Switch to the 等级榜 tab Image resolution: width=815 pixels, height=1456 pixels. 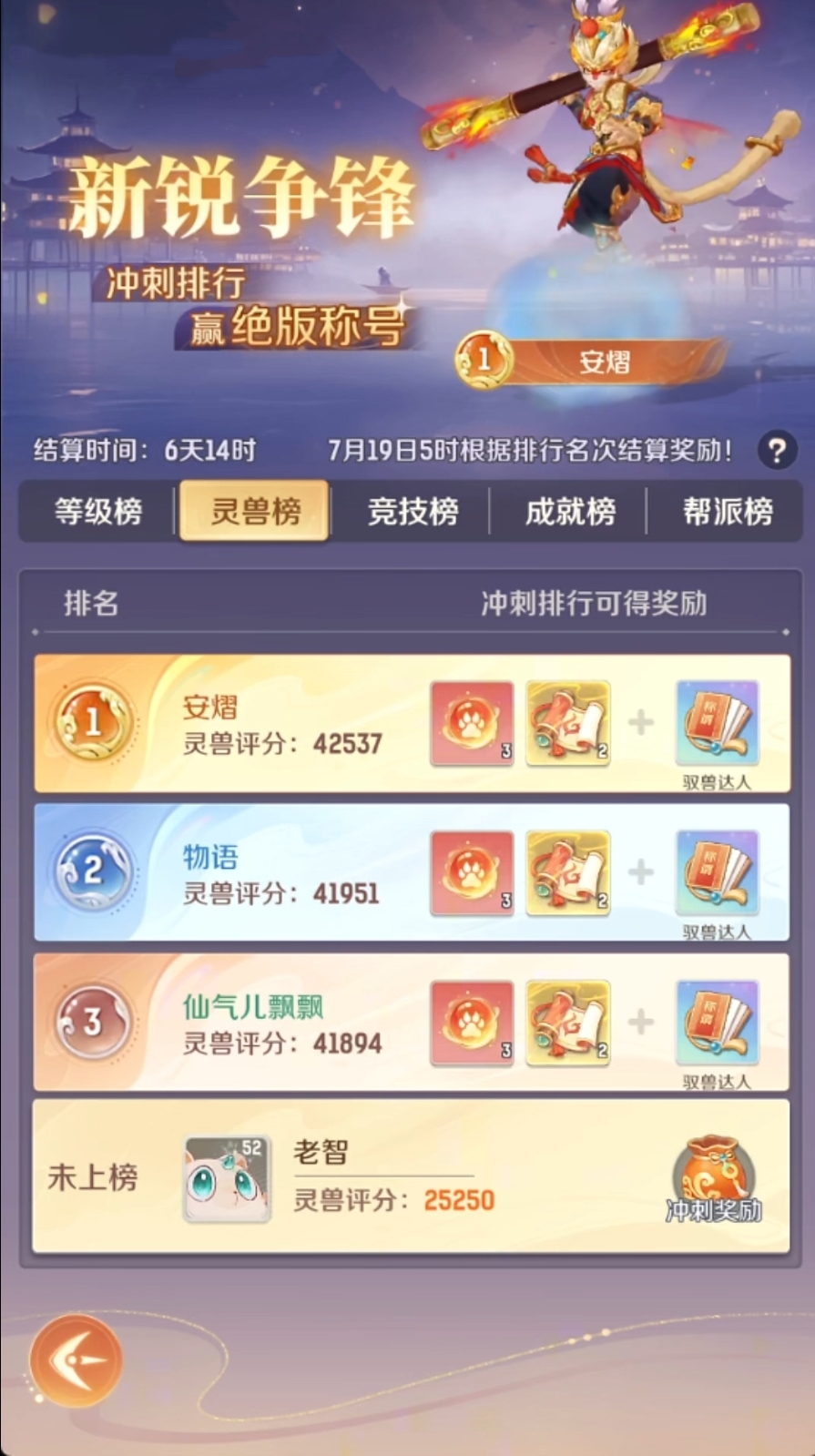(x=97, y=511)
